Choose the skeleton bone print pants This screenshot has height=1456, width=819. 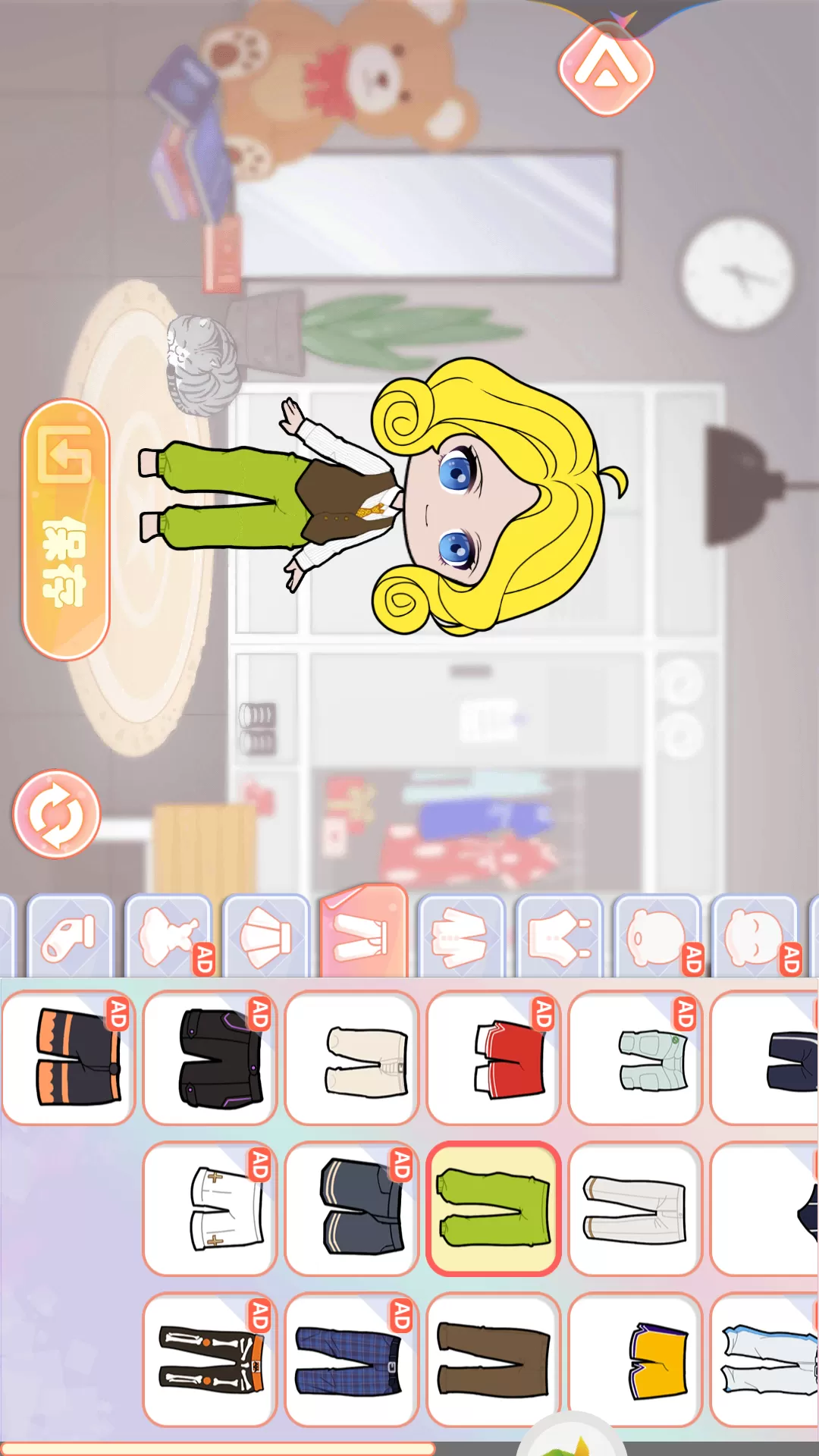(210, 1360)
